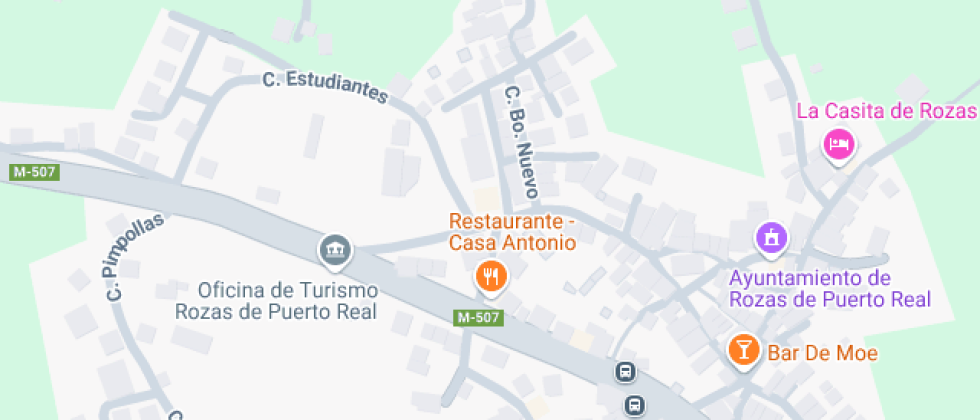
Task: Select Oficina de Turismo marker
Action: [334, 250]
